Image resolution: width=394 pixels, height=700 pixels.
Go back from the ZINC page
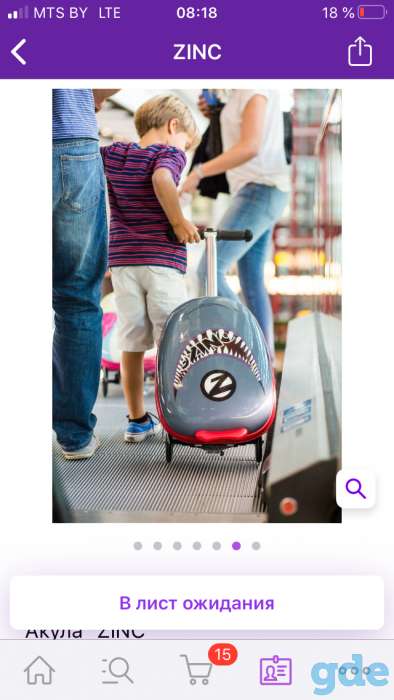19,52
